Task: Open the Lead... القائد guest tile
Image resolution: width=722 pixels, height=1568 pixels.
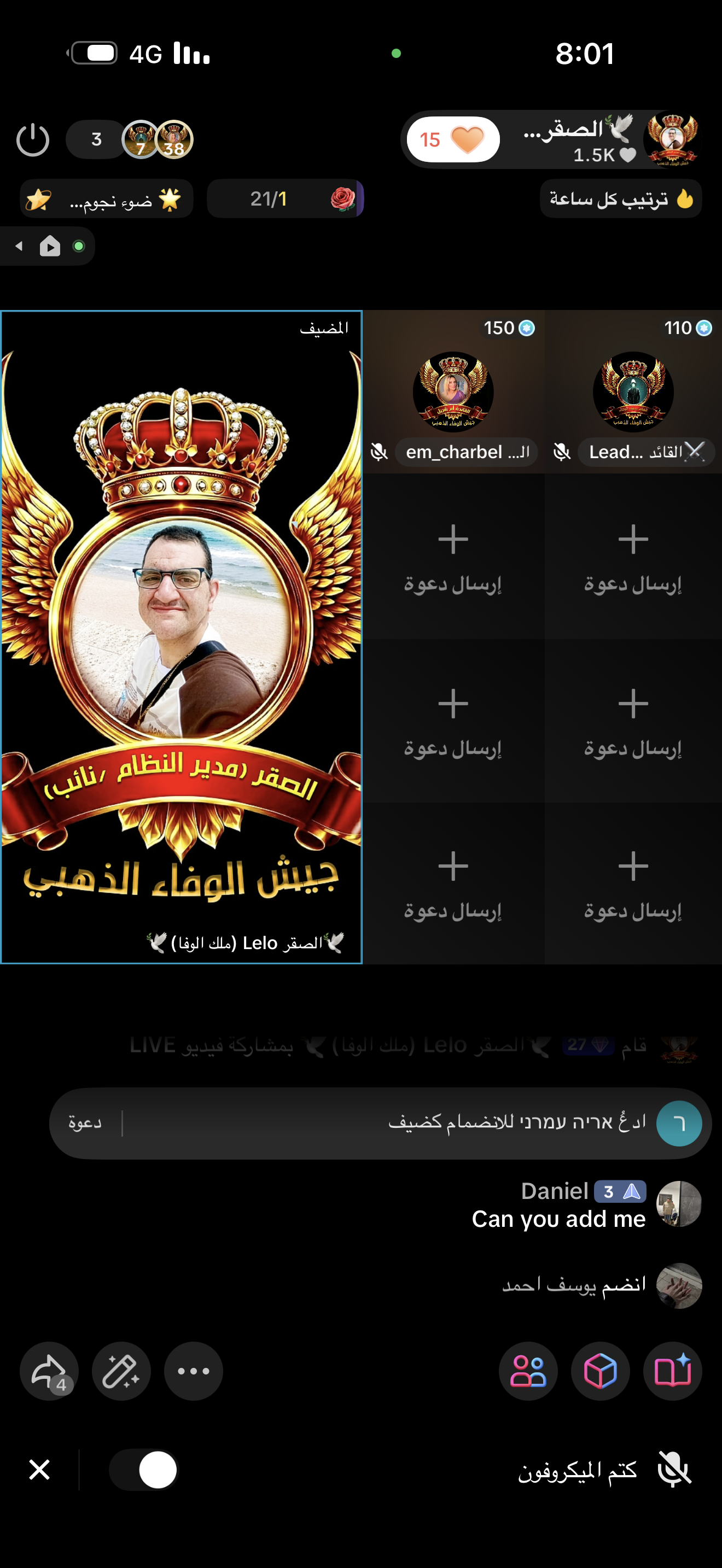Action: pos(633,393)
